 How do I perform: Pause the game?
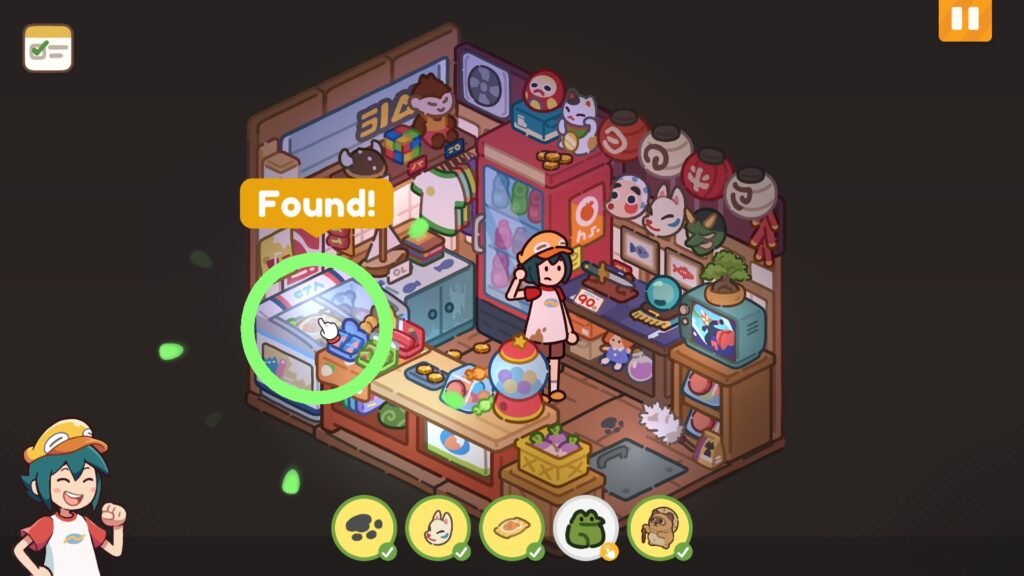tap(964, 21)
